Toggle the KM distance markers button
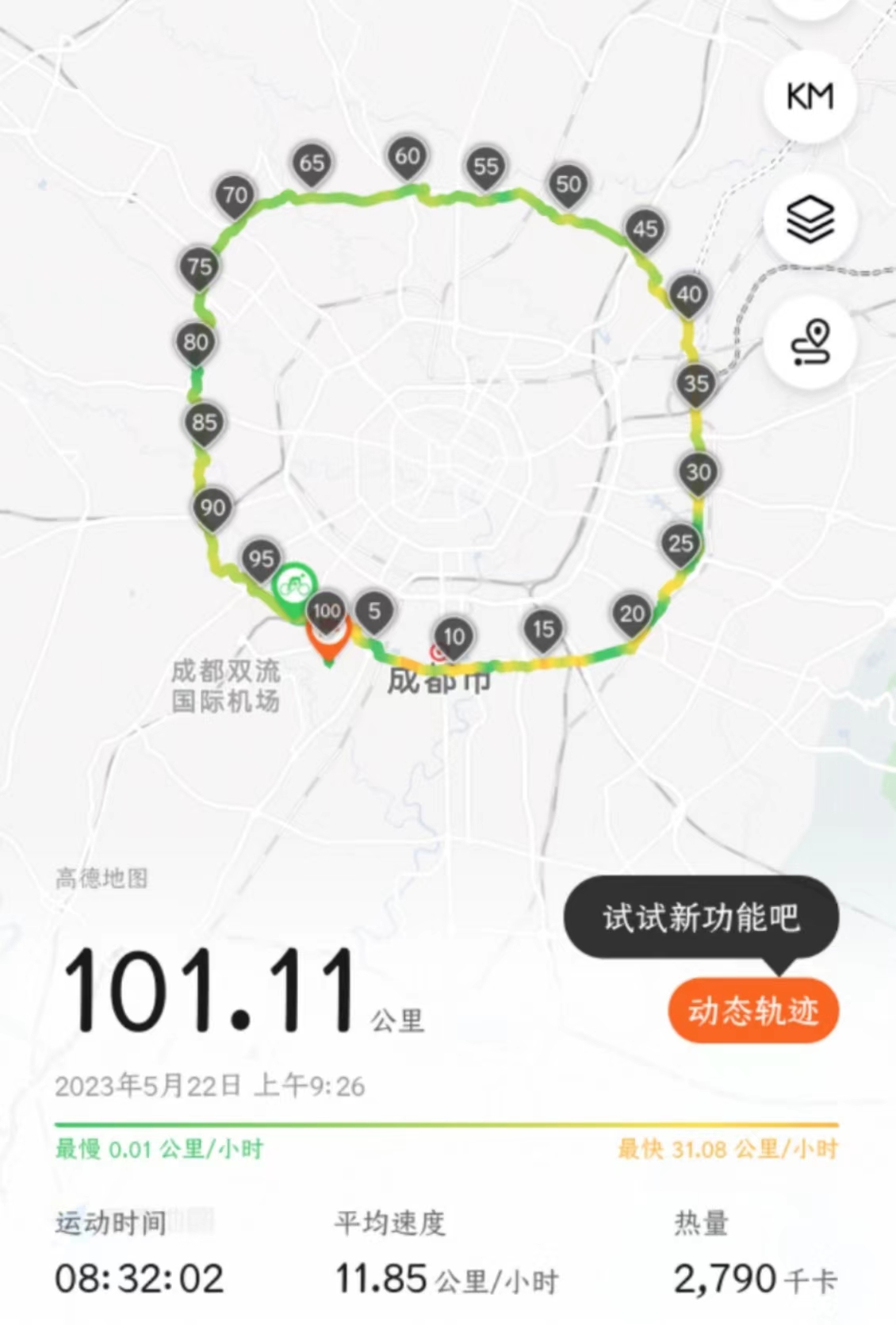This screenshot has height=1325, width=896. click(810, 97)
